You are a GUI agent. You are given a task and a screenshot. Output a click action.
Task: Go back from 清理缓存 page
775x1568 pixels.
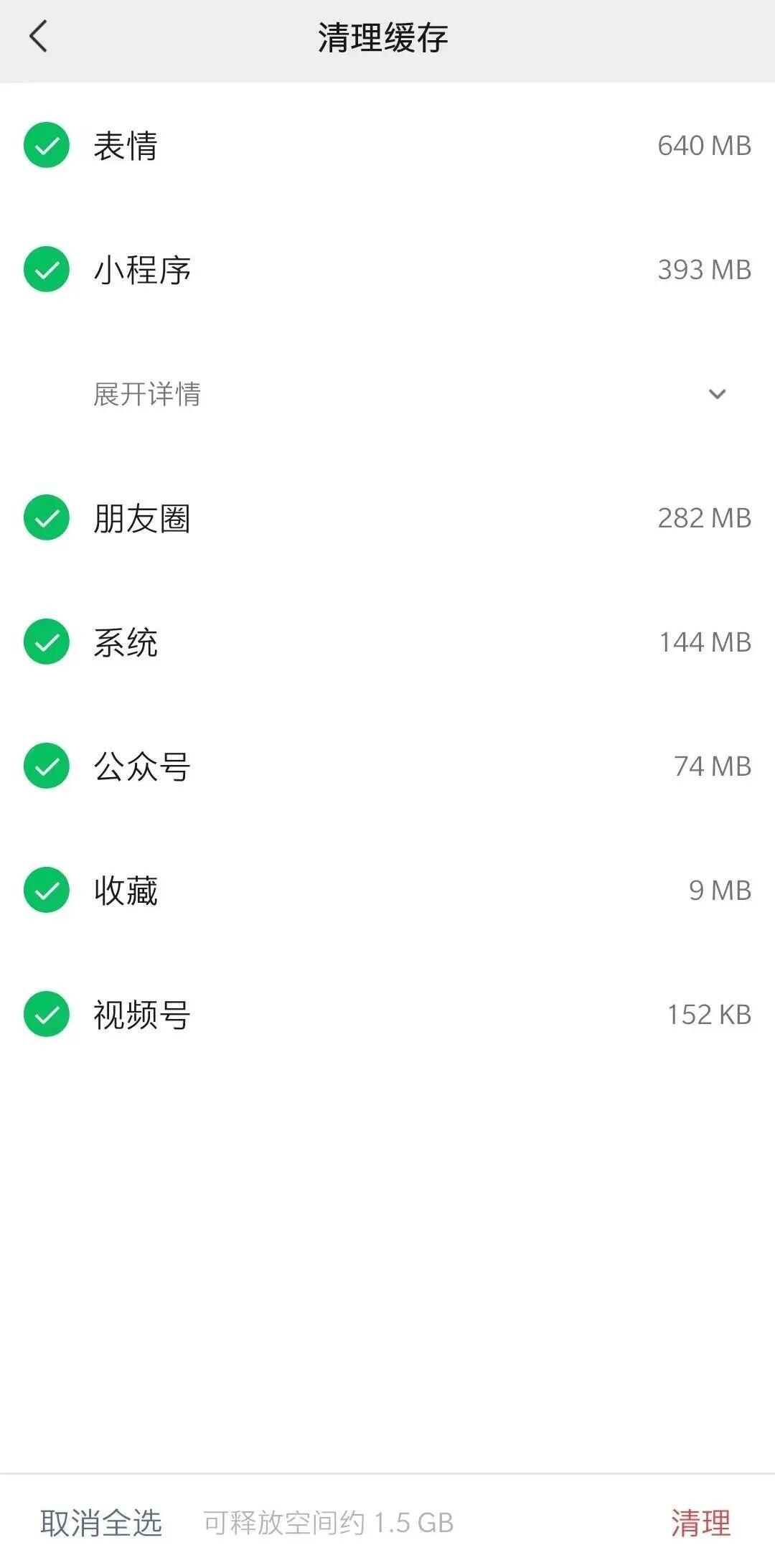[39, 37]
